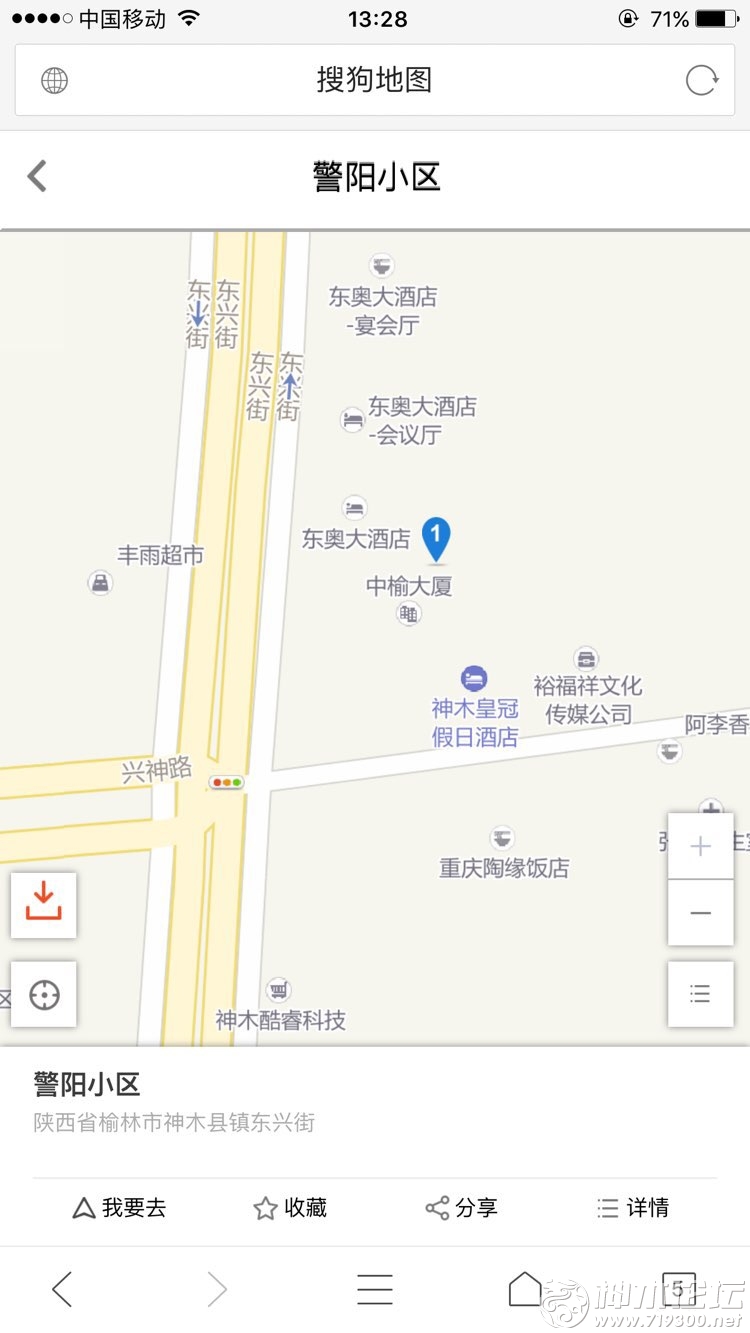Locate my current position

click(43, 994)
